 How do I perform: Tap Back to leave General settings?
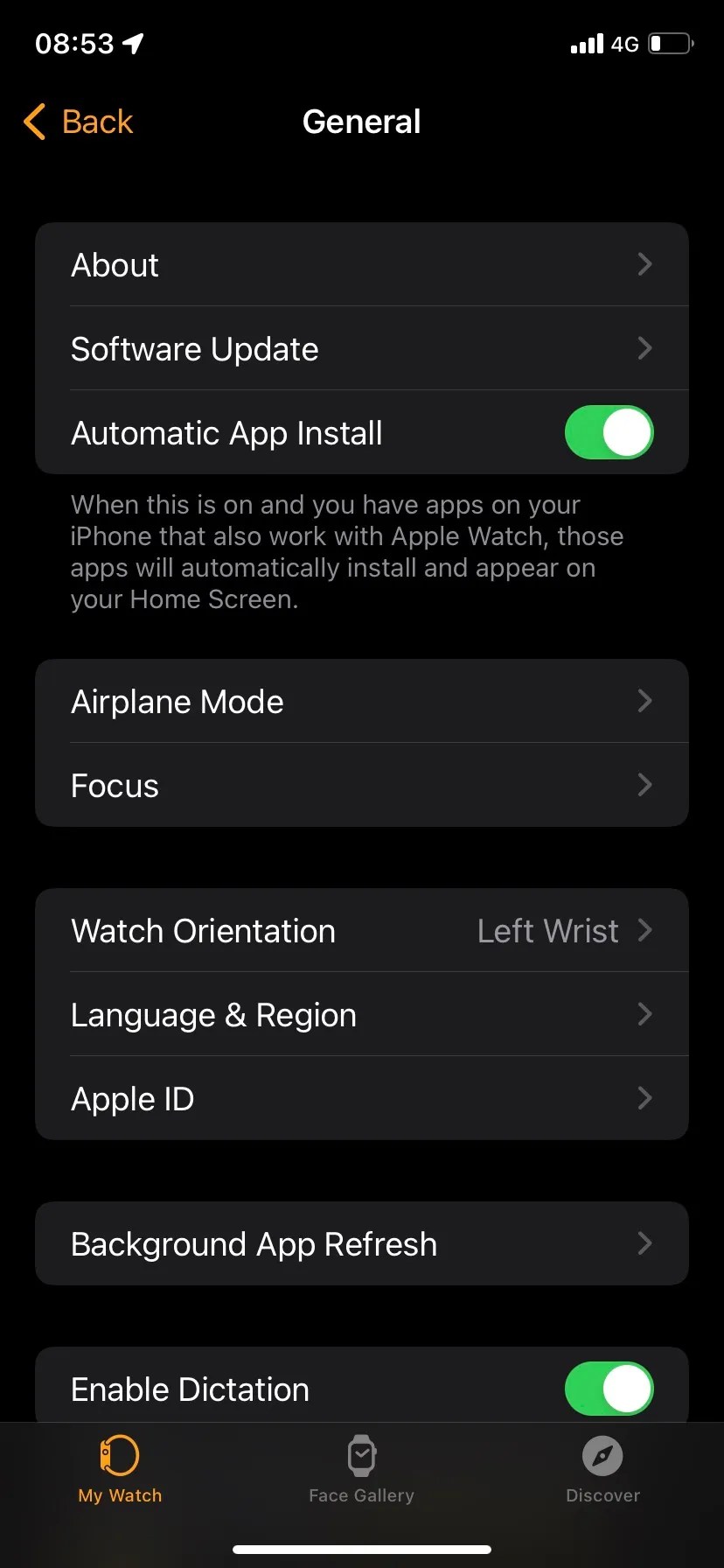point(79,122)
